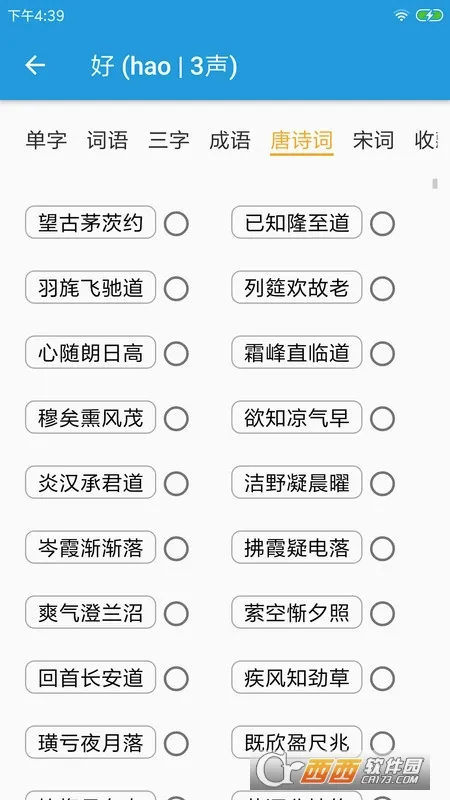Viewport: 450px width, 800px height.
Task: Go back with the arrow icon
Action: coord(35,65)
